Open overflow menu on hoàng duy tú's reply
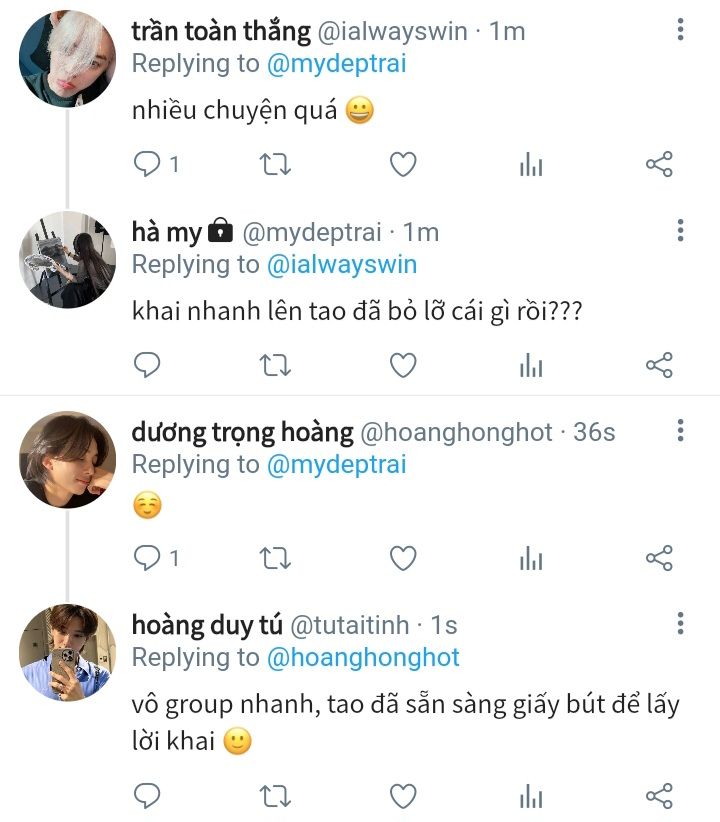This screenshot has height=822, width=720. coord(680,625)
